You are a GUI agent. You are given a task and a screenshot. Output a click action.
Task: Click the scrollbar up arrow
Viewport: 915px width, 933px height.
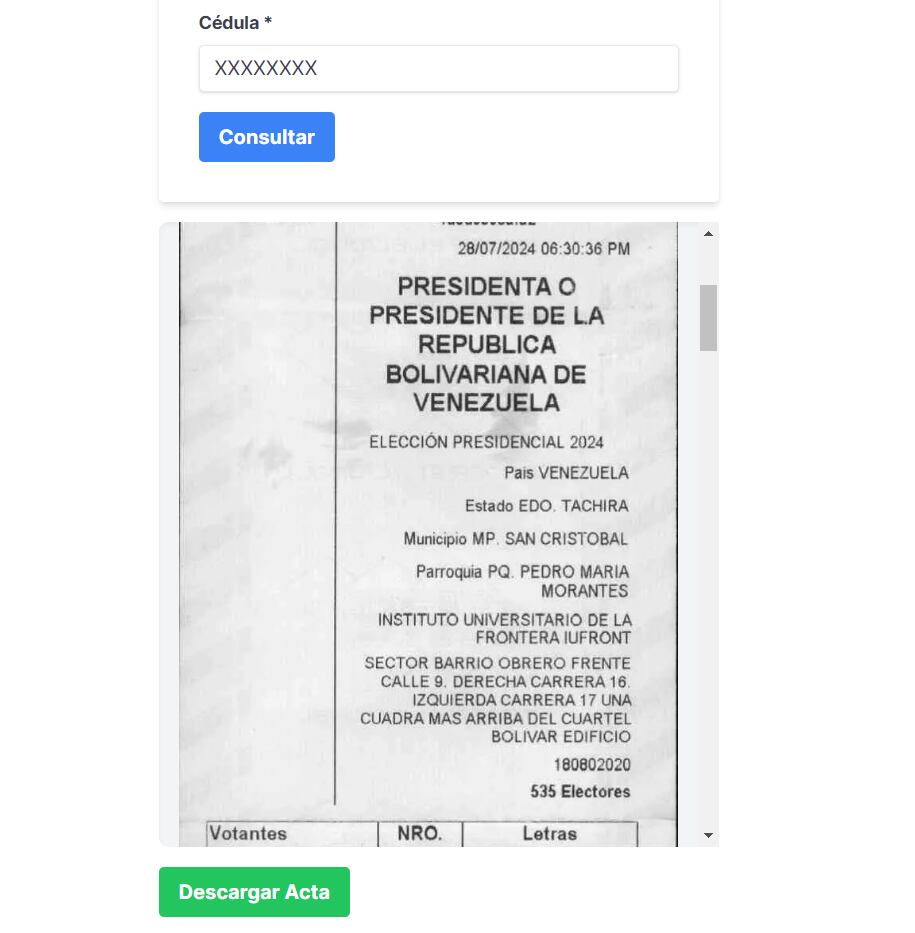[x=708, y=234]
